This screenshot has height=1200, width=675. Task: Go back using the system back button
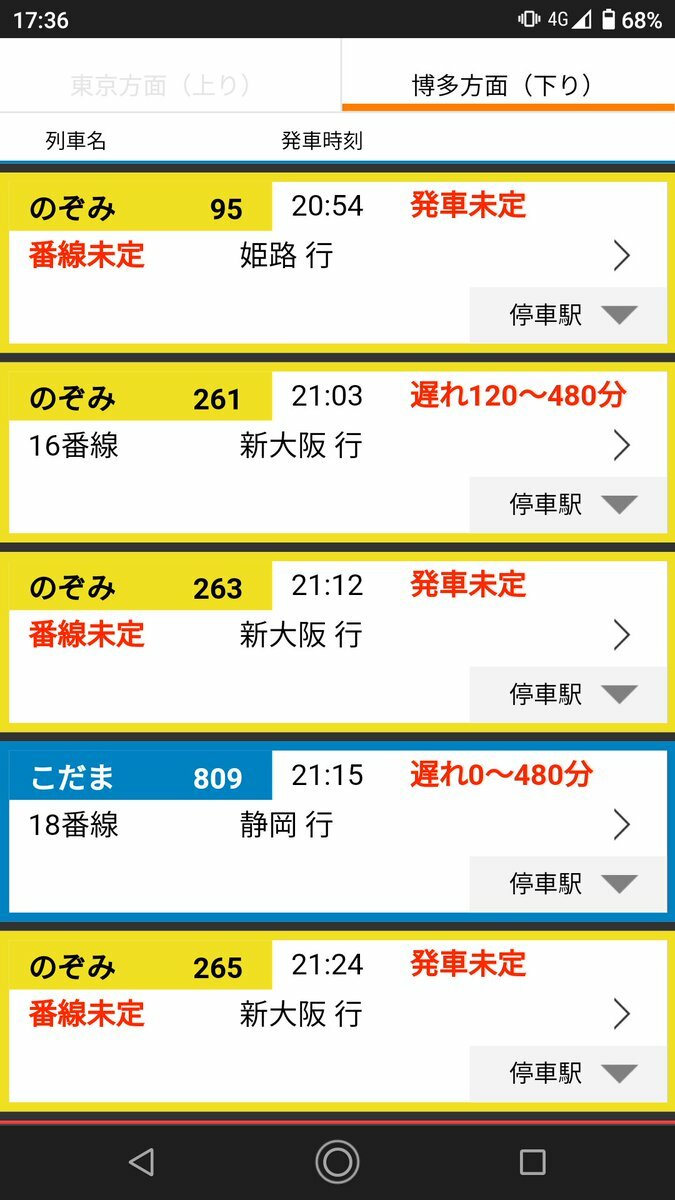142,1161
